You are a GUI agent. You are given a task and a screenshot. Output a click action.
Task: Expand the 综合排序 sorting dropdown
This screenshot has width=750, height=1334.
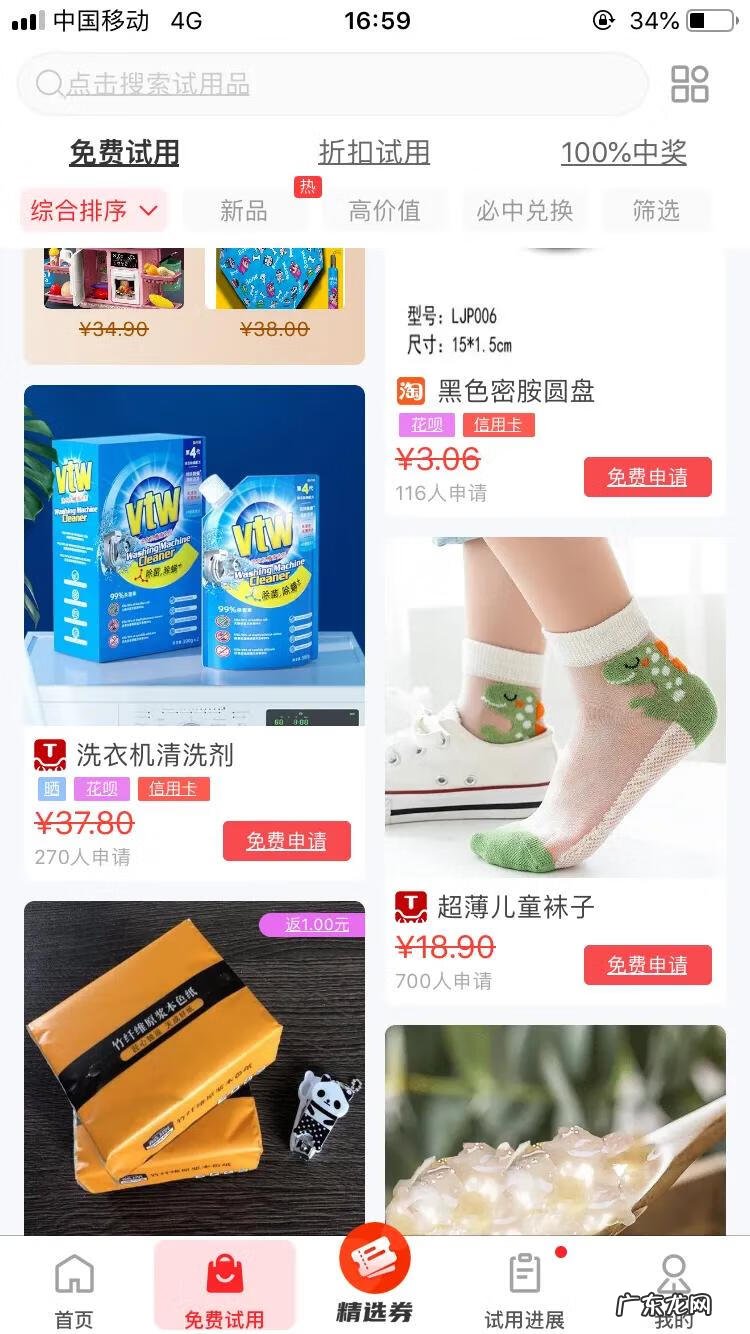click(95, 211)
